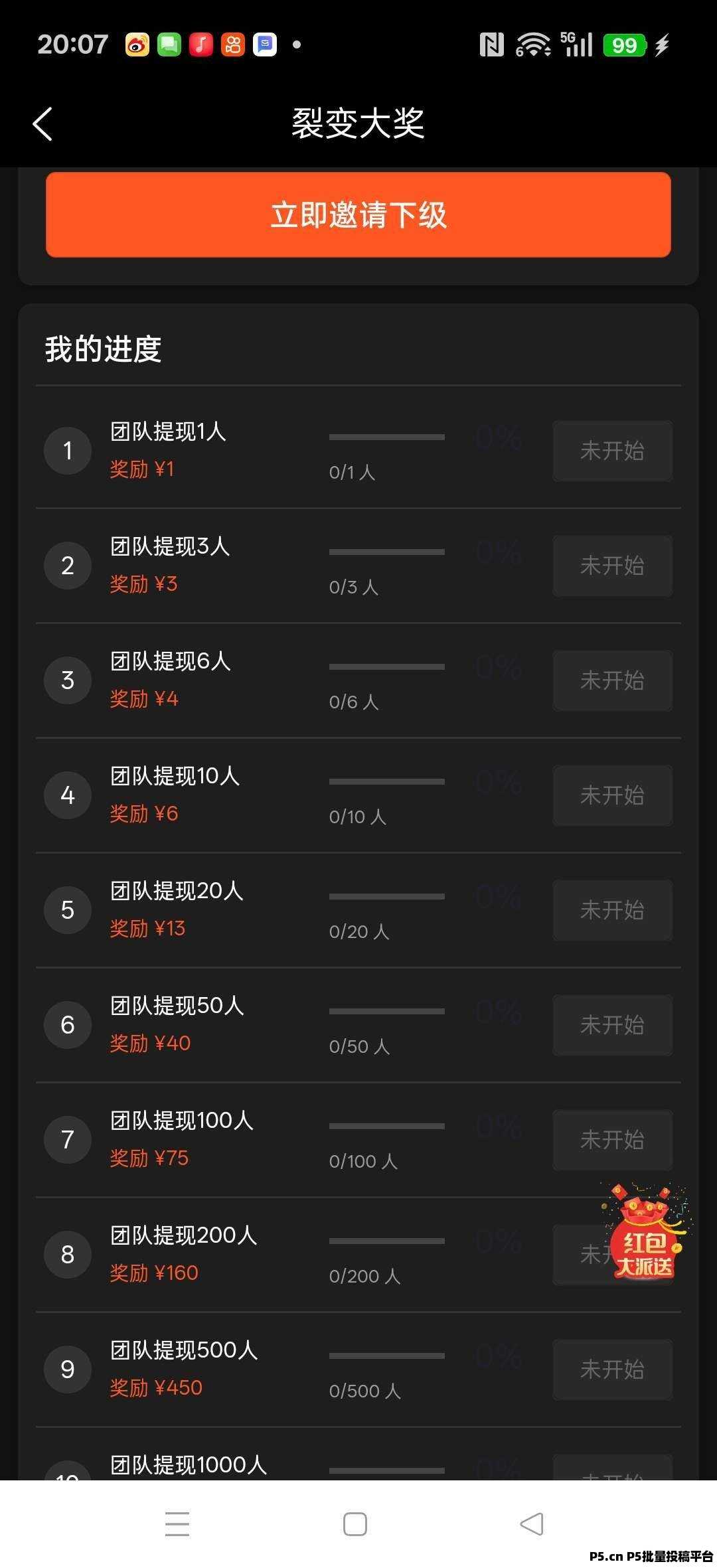Tap 未开始 for 团队提现100人
The width and height of the screenshot is (717, 1568).
(612, 1140)
